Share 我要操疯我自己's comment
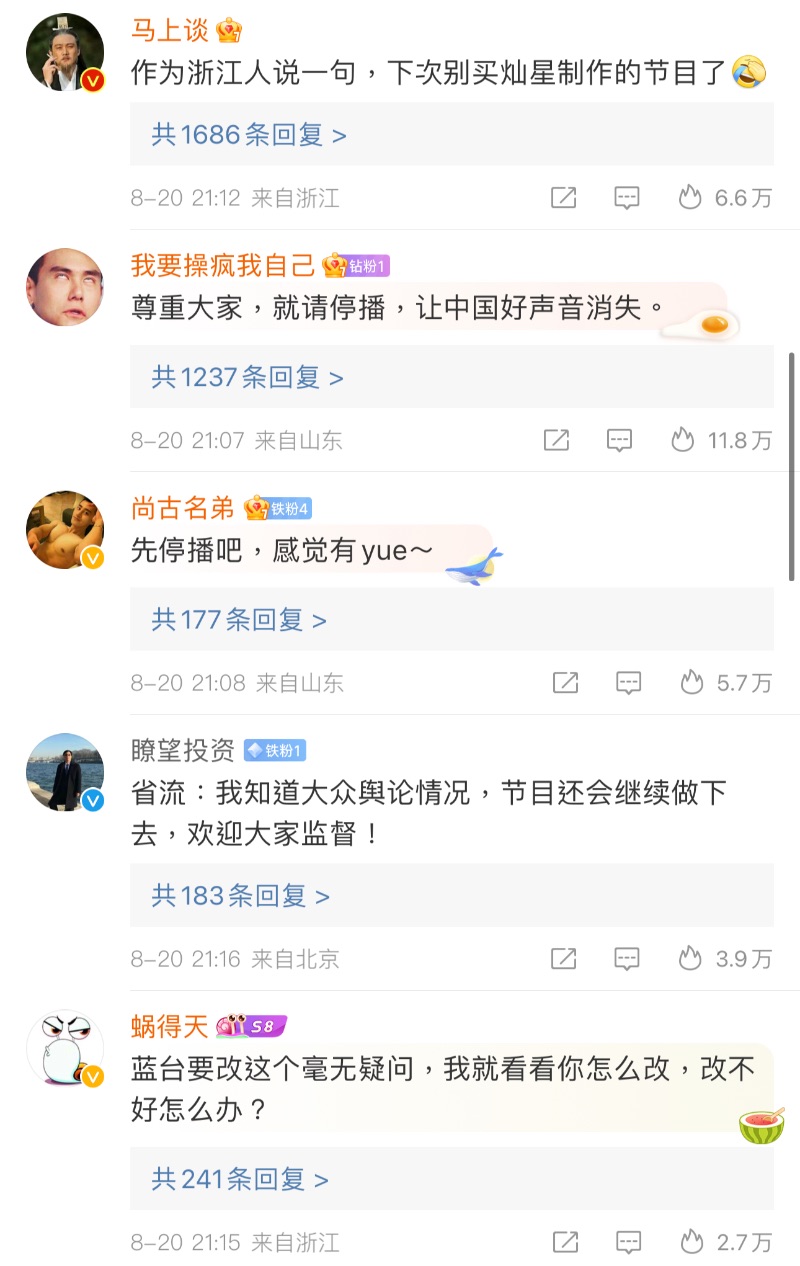This screenshot has height=1266, width=800. click(x=557, y=440)
